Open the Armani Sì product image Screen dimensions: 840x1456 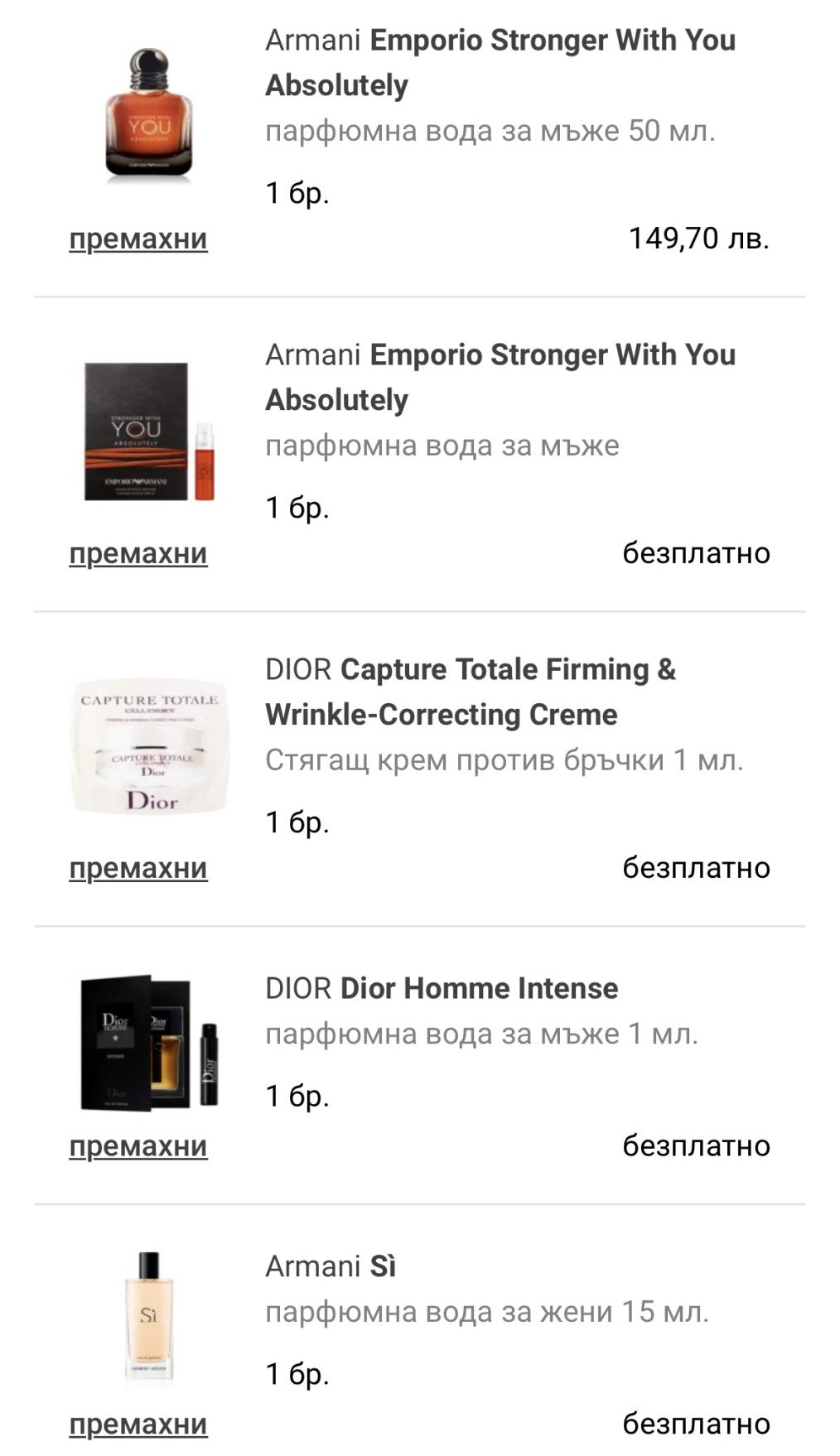[x=149, y=1317]
